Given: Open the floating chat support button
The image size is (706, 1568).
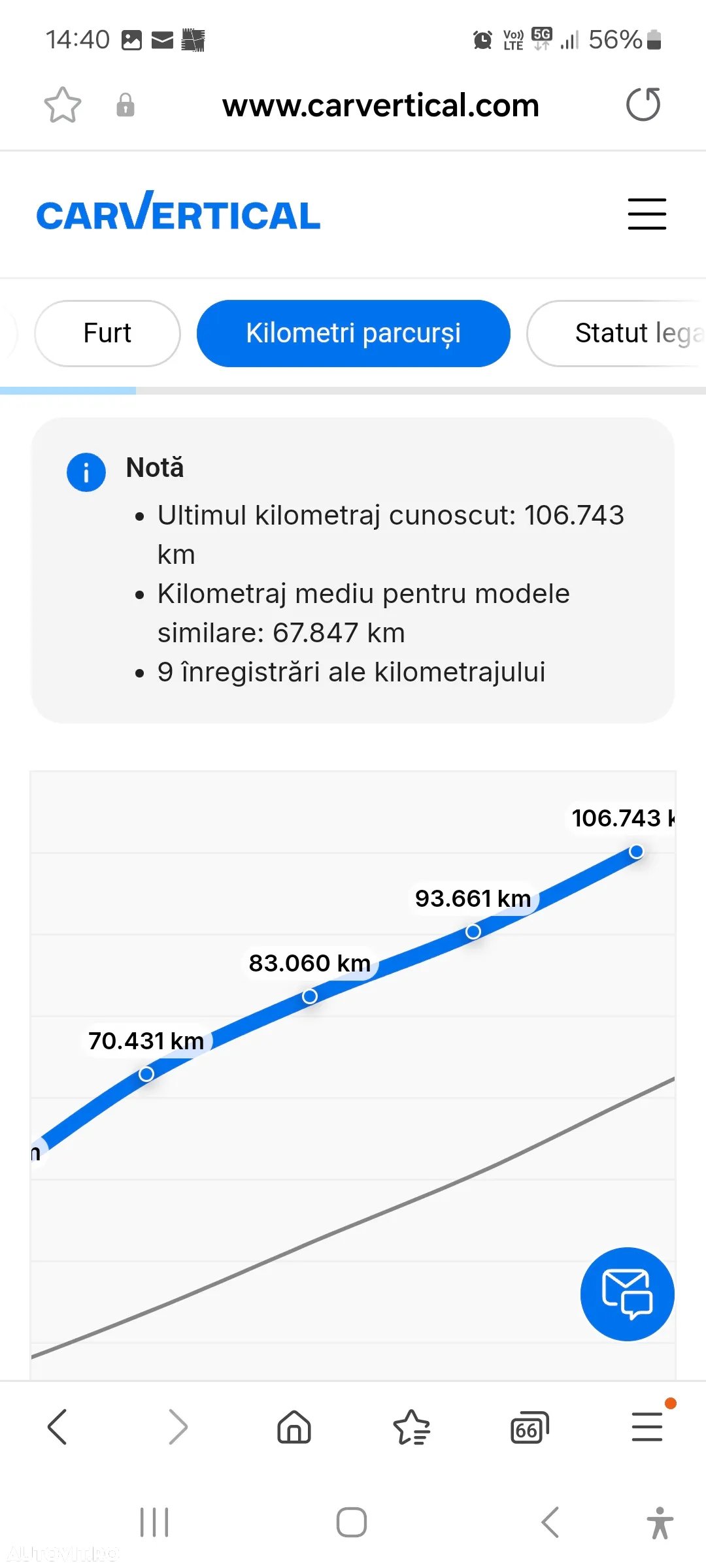Looking at the screenshot, I should click(627, 1294).
